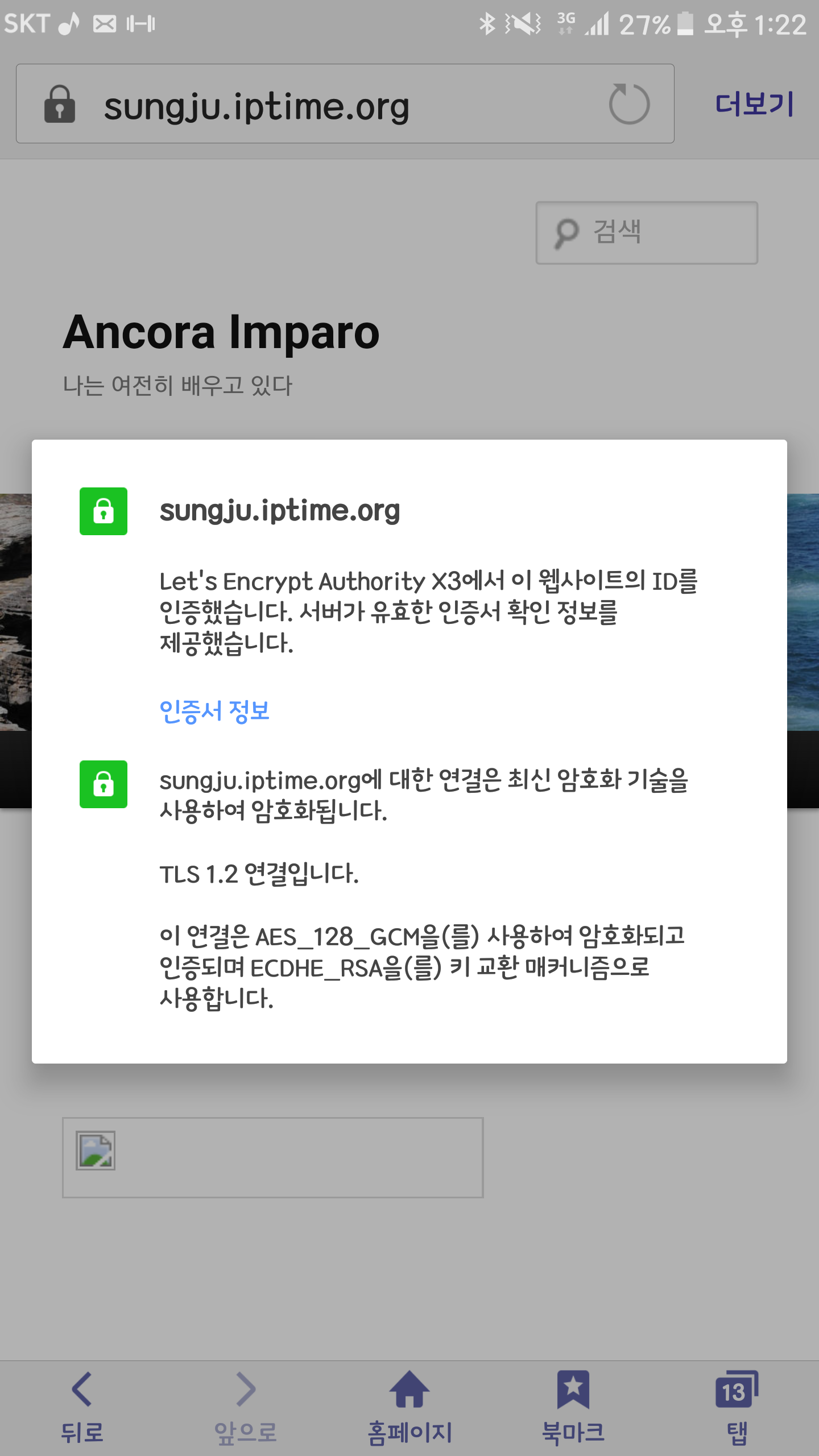View the 13 open 탭 tabs
Screen dimensions: 819x1456
737,1408
